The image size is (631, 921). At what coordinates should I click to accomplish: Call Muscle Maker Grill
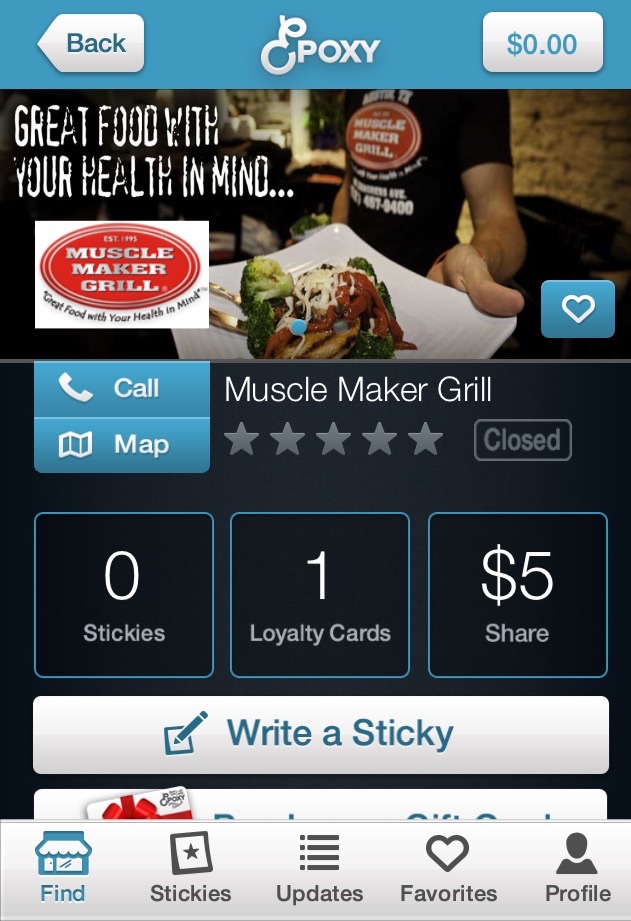(x=122, y=389)
